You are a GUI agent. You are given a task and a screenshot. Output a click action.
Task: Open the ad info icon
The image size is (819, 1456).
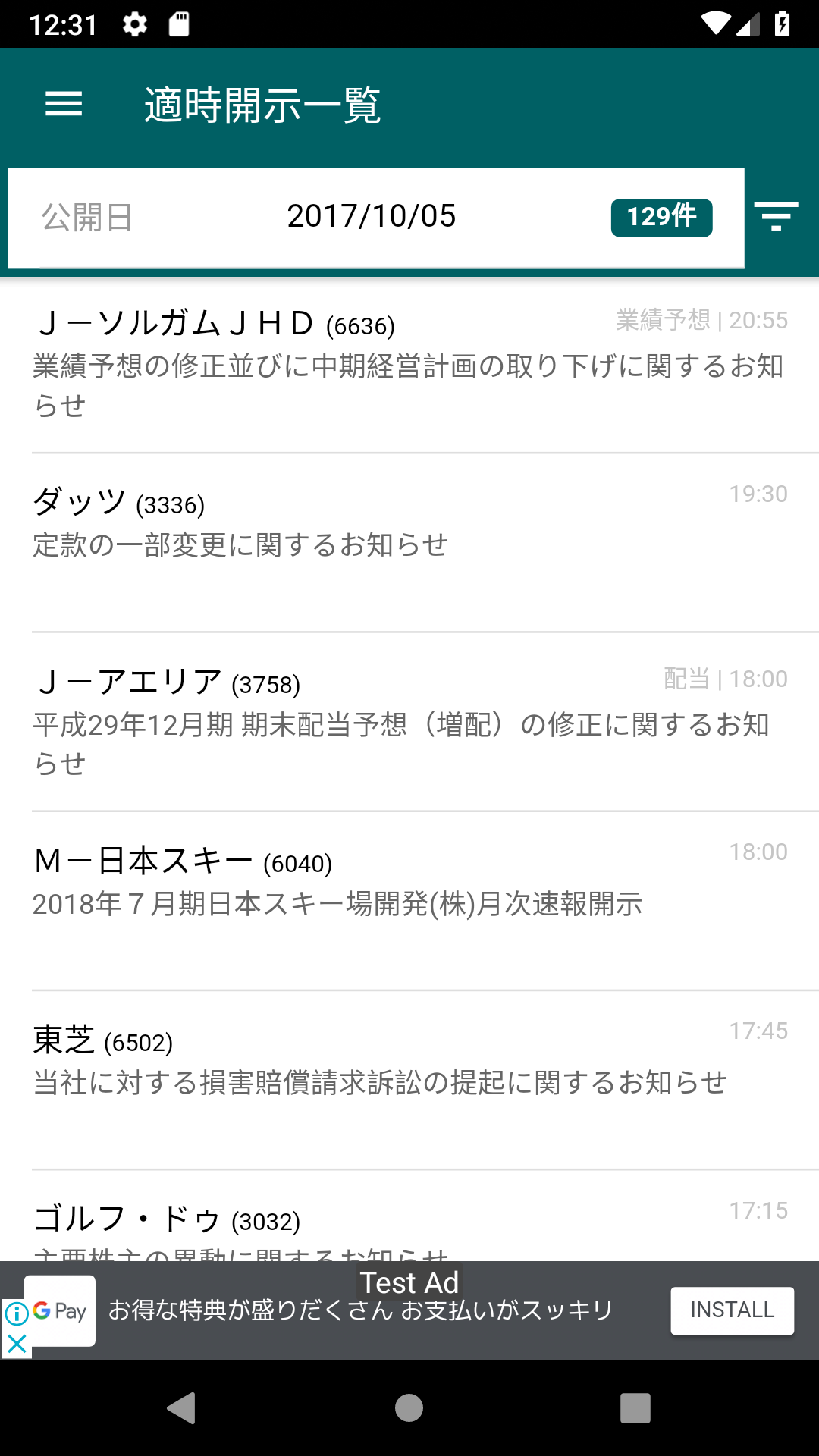16,1313
